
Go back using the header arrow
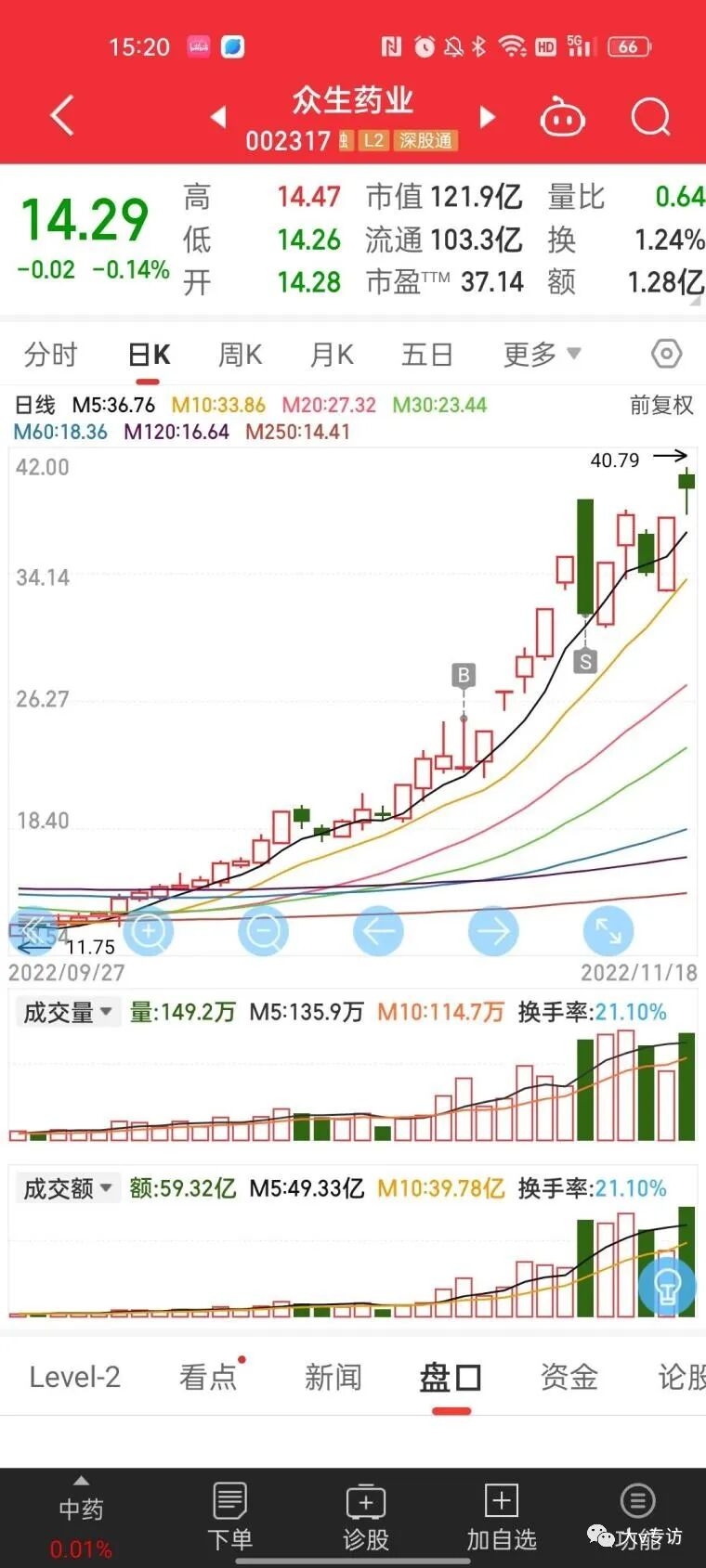tap(62, 117)
